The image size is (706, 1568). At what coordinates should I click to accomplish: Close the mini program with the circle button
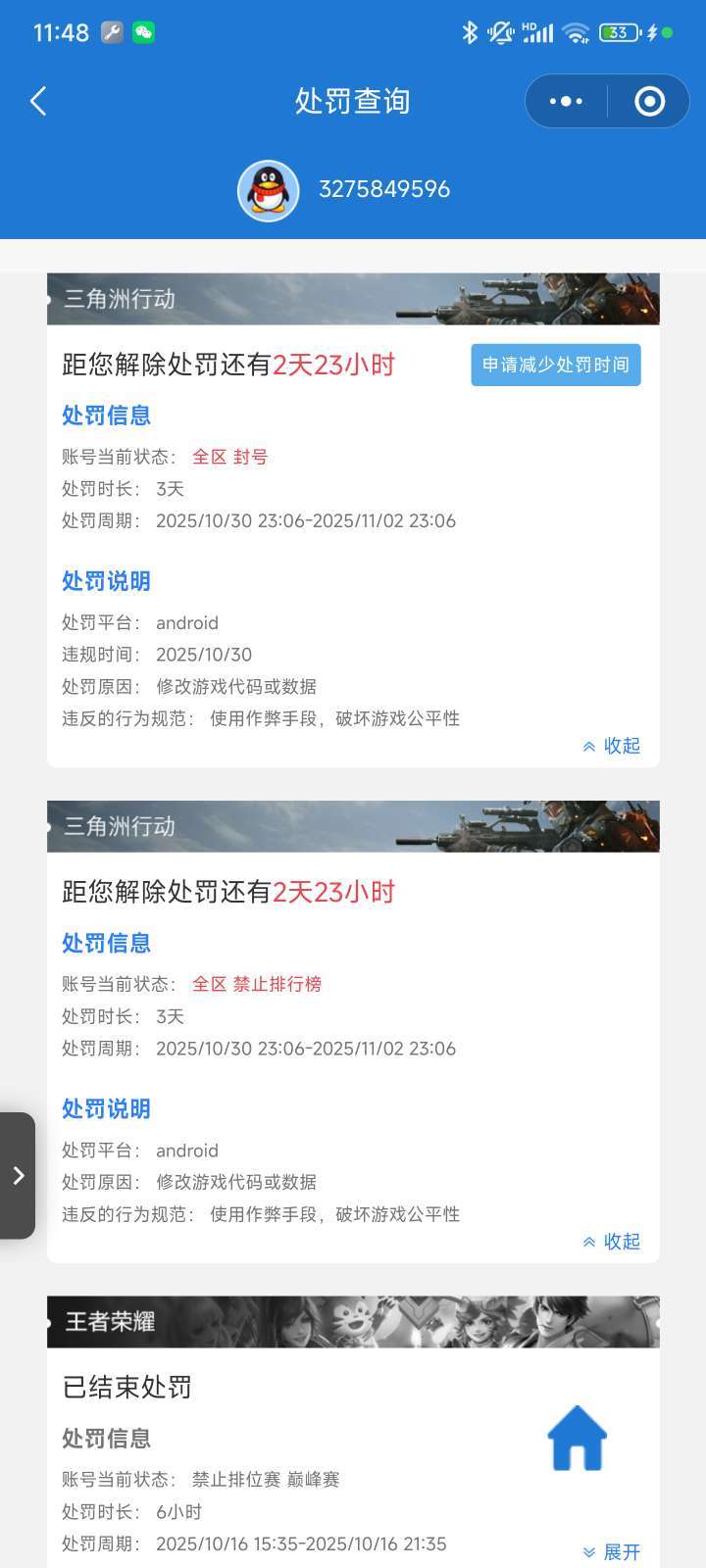(x=649, y=101)
